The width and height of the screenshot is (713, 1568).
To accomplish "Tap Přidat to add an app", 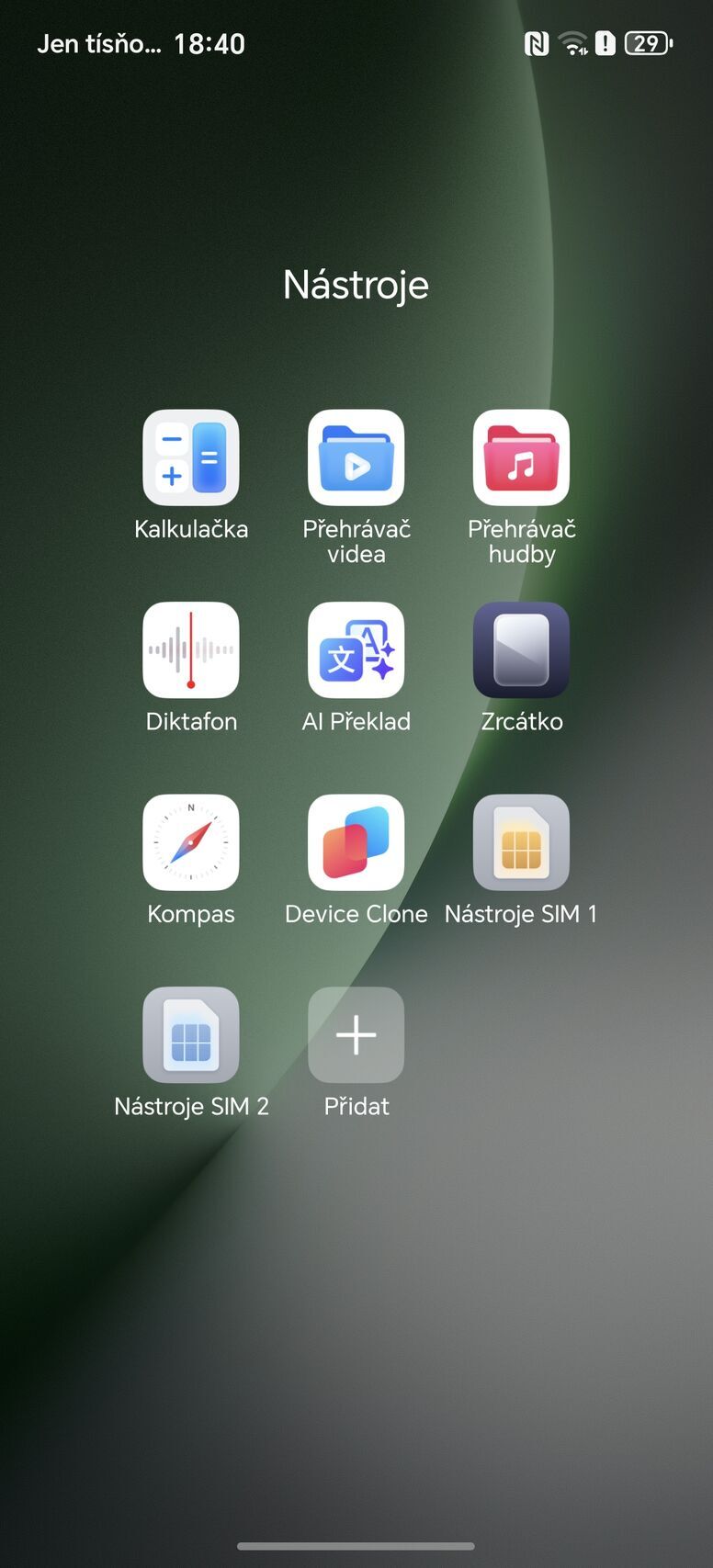I will coord(356,1034).
